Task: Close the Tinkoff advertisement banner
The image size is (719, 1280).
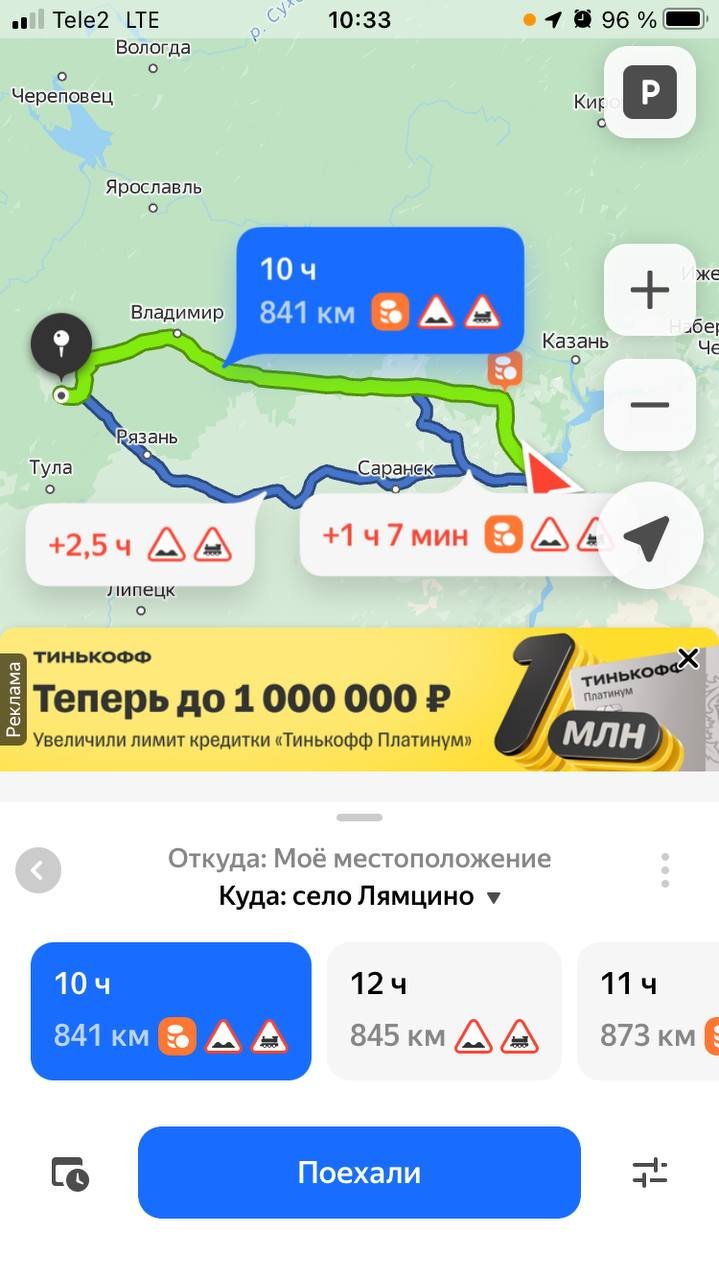Action: pos(688,658)
